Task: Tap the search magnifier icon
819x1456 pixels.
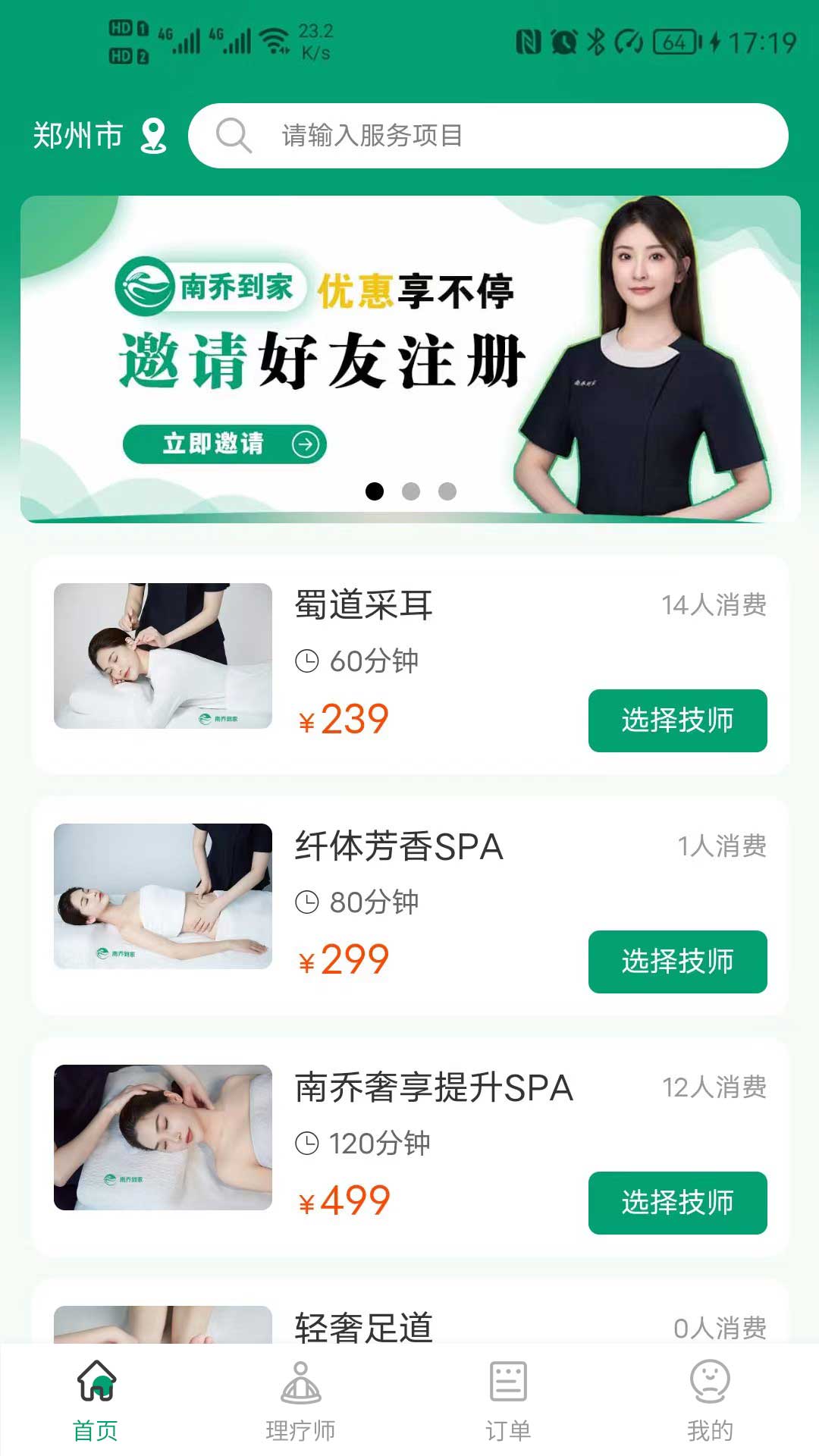Action: [234, 136]
